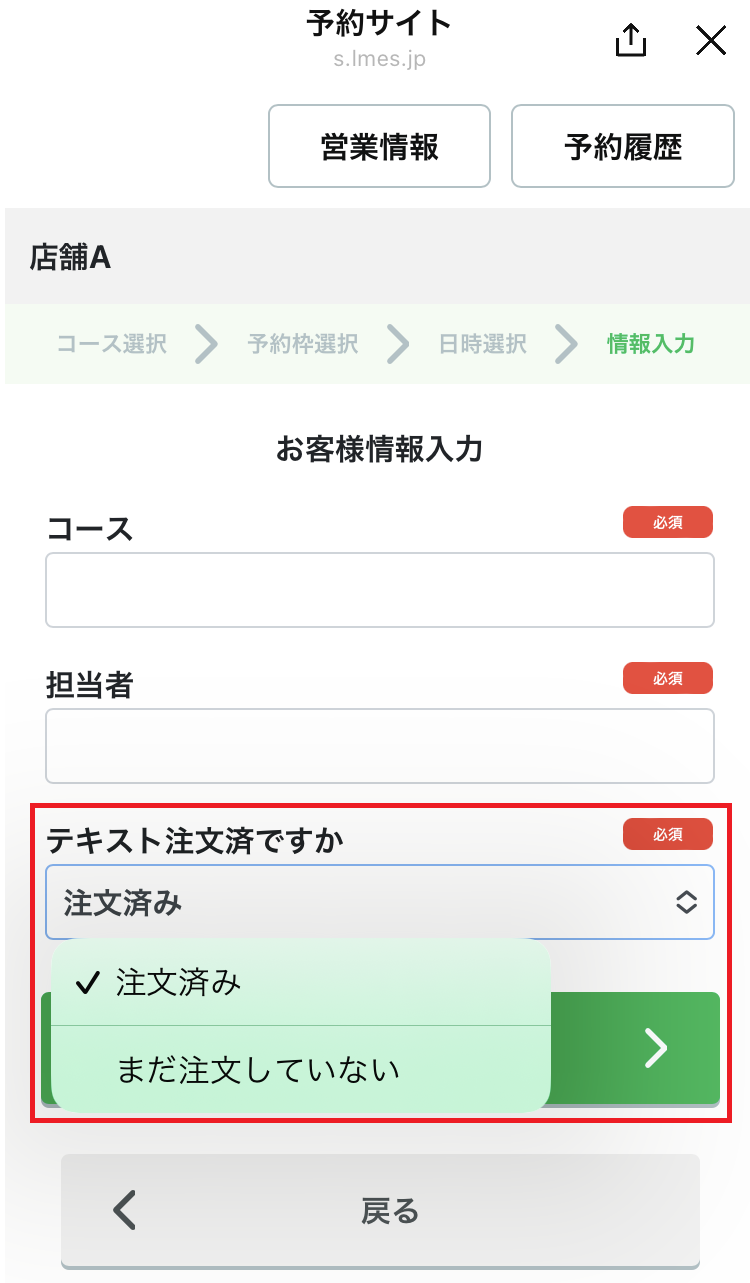Tap the 担当者 input field
Viewport: 750px width, 1283px height.
[379, 746]
